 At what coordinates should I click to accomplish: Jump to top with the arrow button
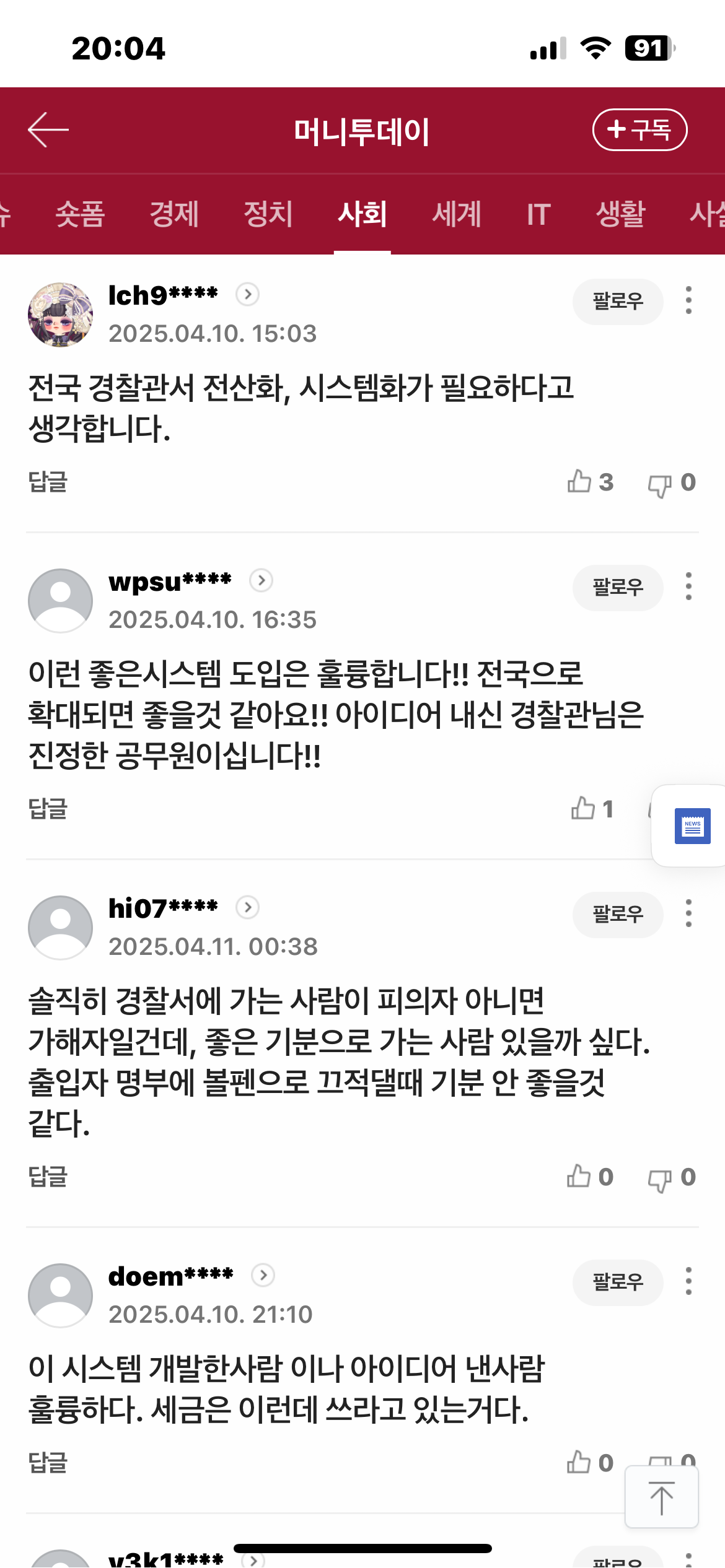tap(661, 1497)
